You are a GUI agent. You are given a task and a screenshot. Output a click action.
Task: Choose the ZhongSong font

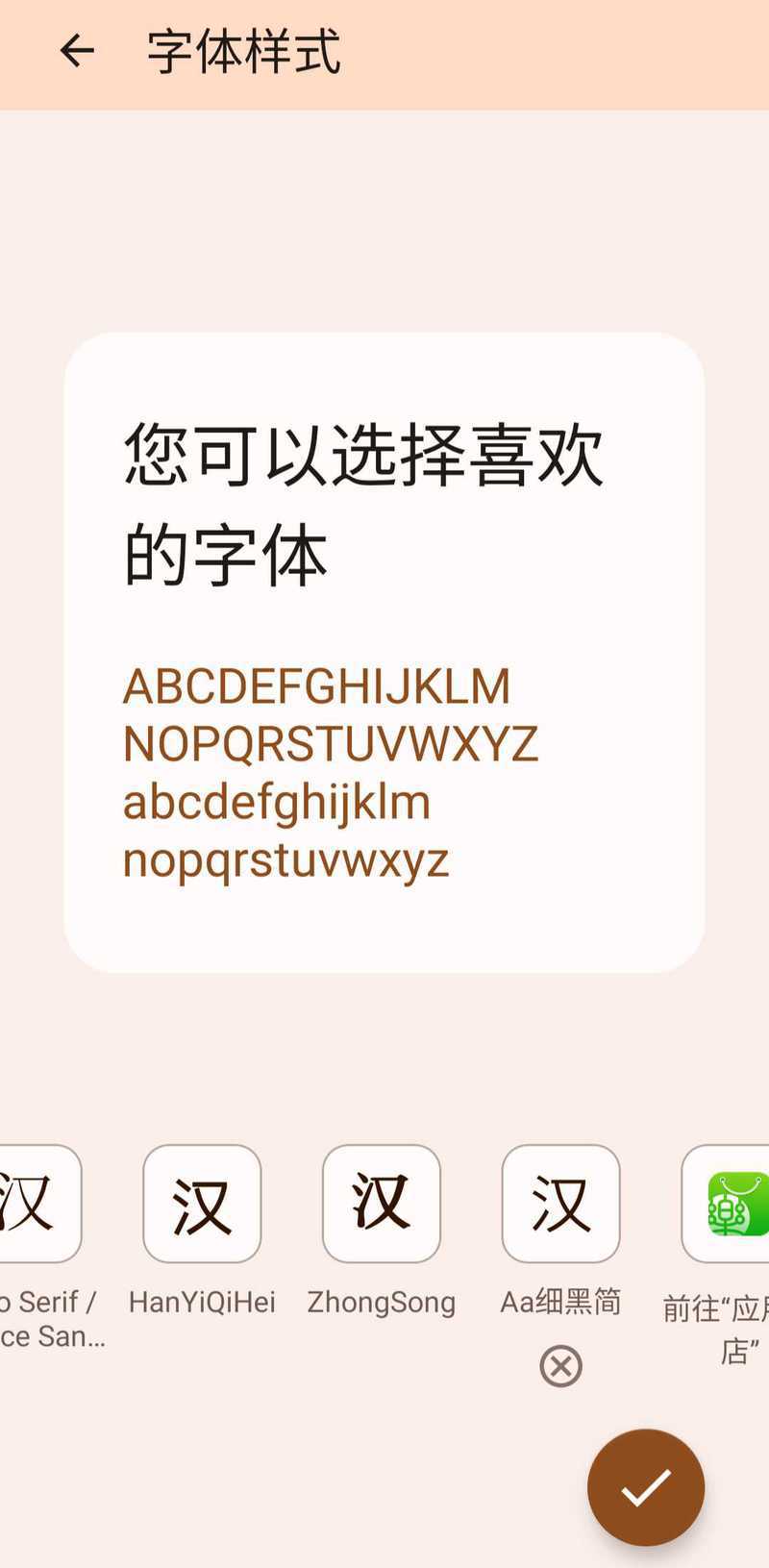pos(382,1203)
